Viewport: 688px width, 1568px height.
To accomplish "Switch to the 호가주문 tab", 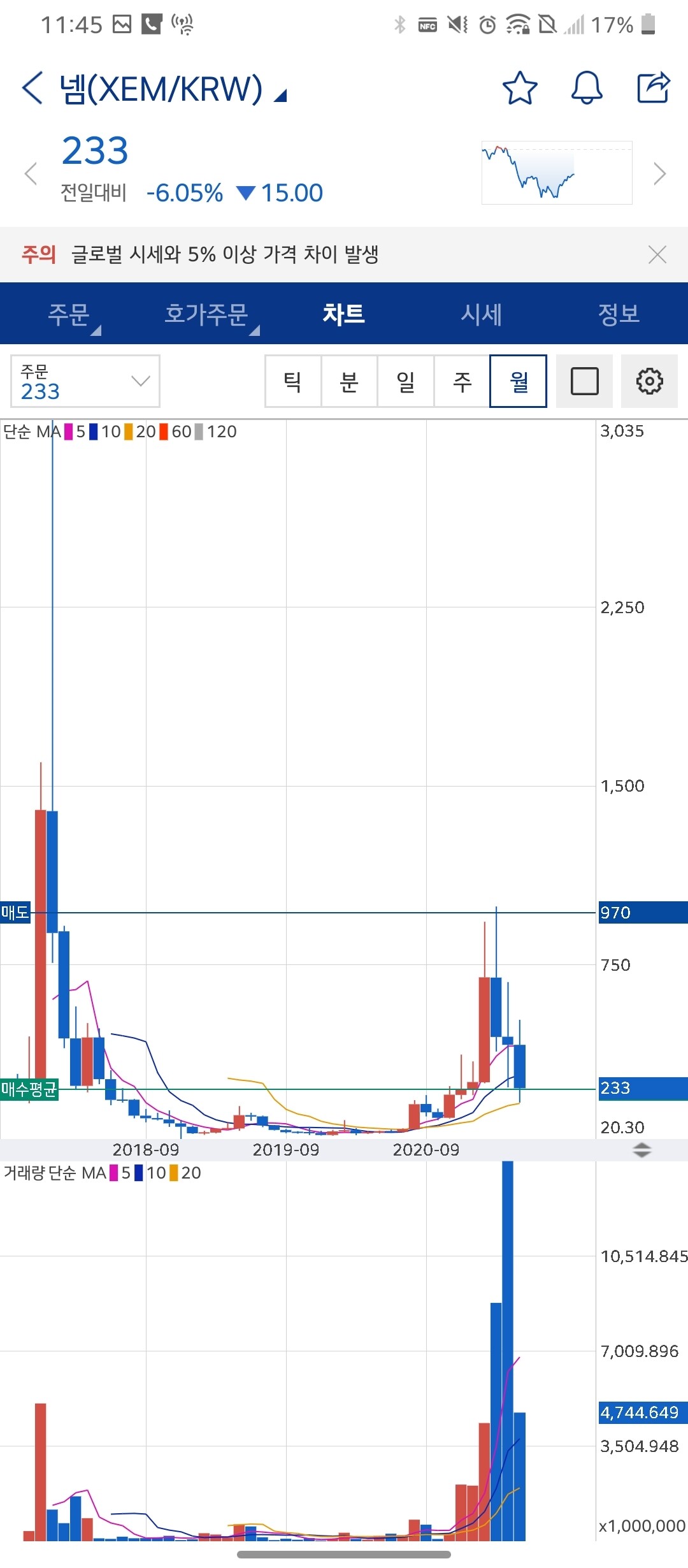I will click(x=206, y=314).
